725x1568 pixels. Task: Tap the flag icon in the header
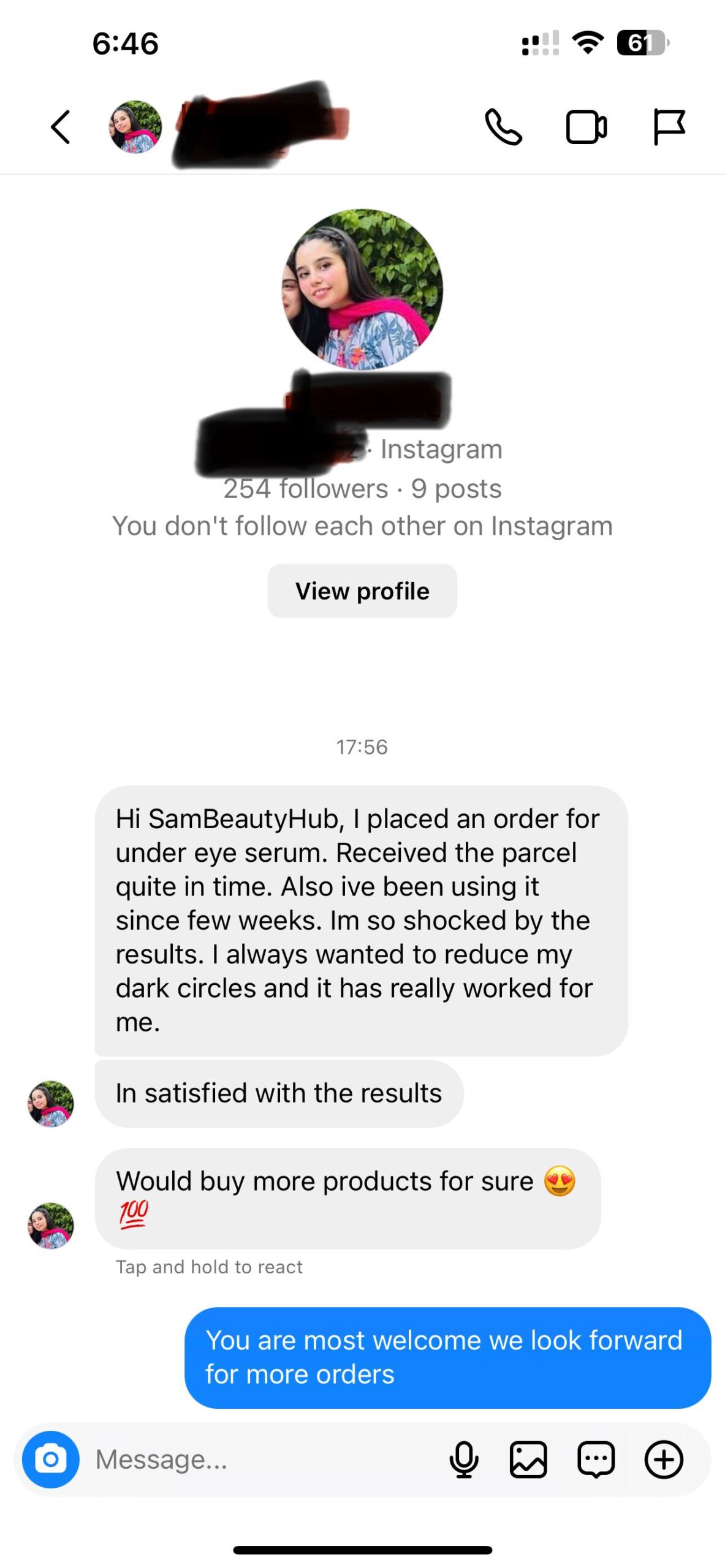(x=669, y=127)
